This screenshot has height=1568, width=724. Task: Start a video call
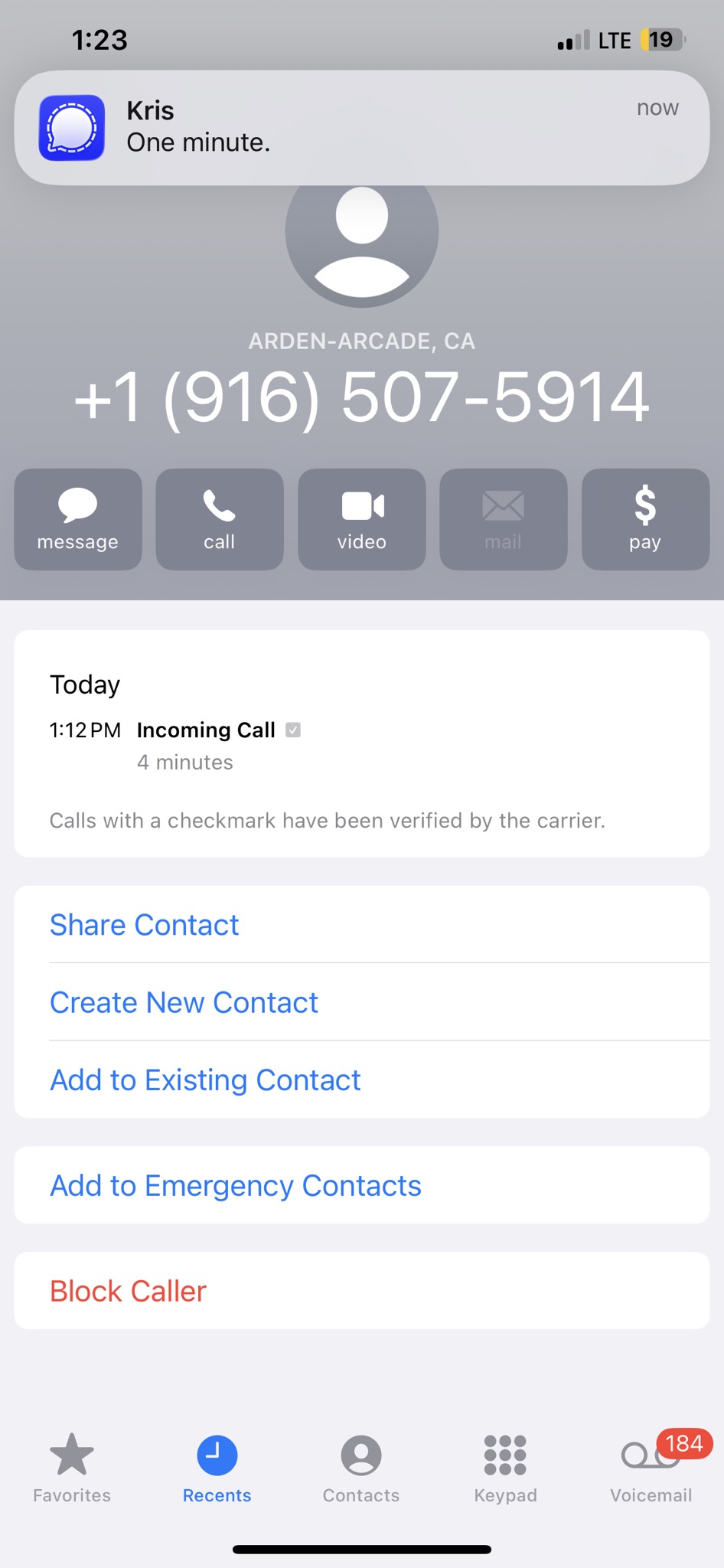coord(362,519)
